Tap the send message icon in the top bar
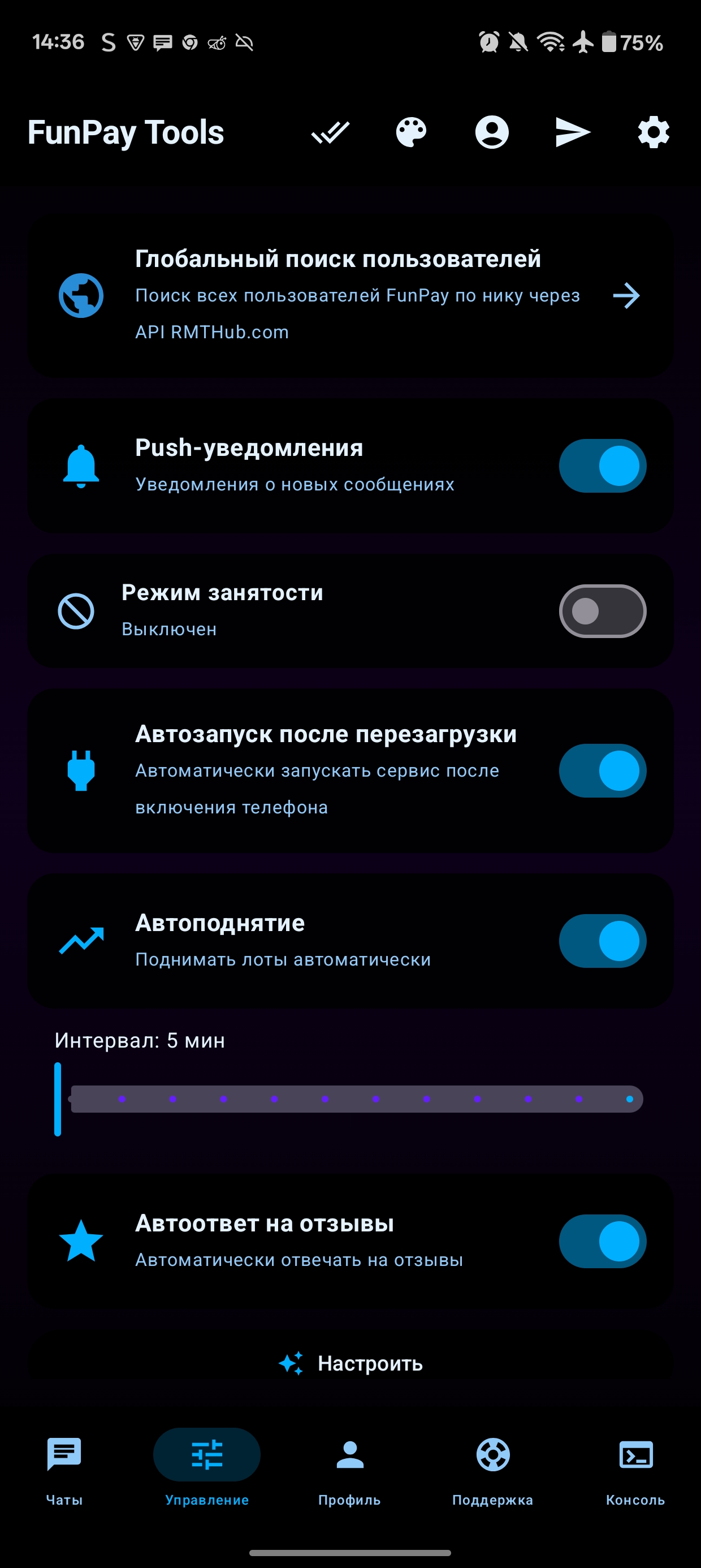Image resolution: width=701 pixels, height=1568 pixels. [x=573, y=131]
